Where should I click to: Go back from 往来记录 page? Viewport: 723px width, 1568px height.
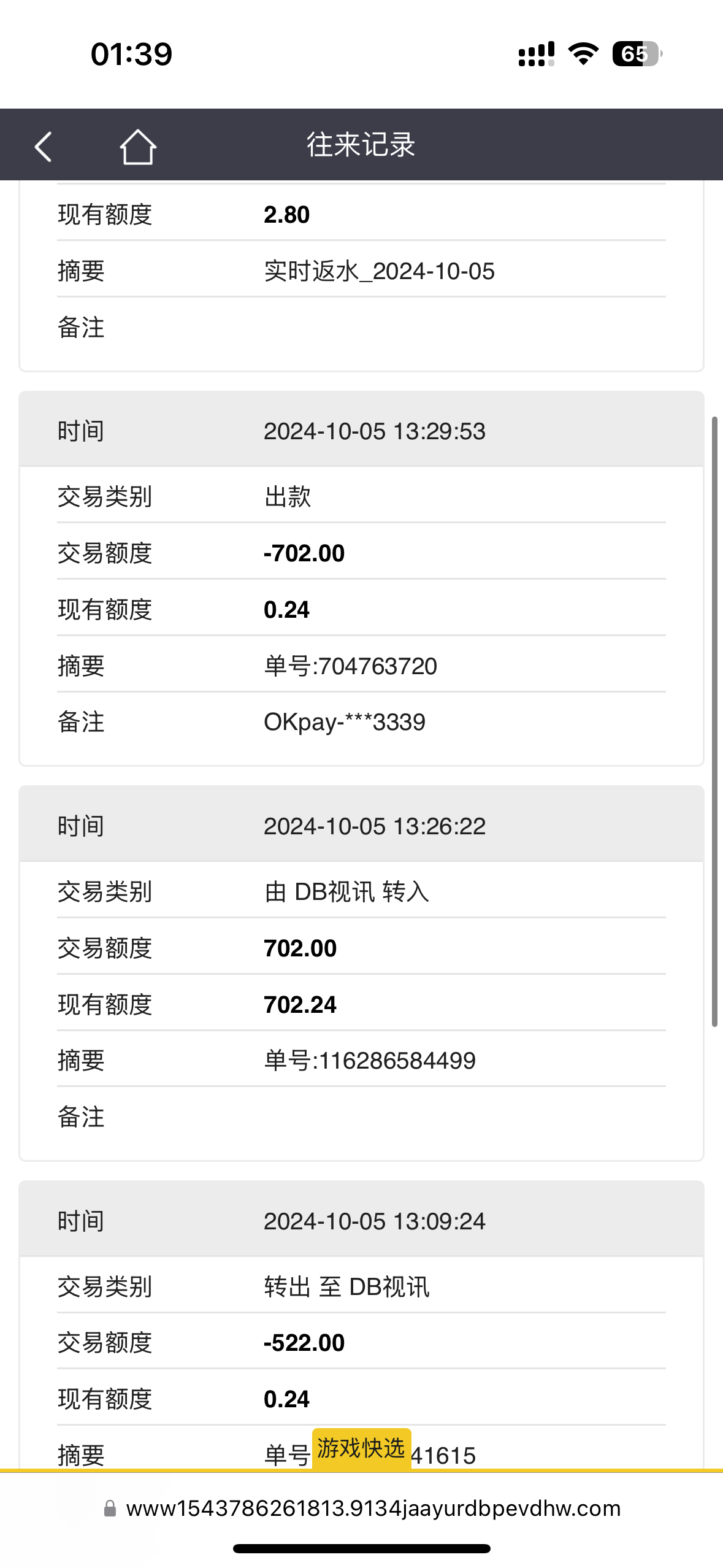pos(44,147)
